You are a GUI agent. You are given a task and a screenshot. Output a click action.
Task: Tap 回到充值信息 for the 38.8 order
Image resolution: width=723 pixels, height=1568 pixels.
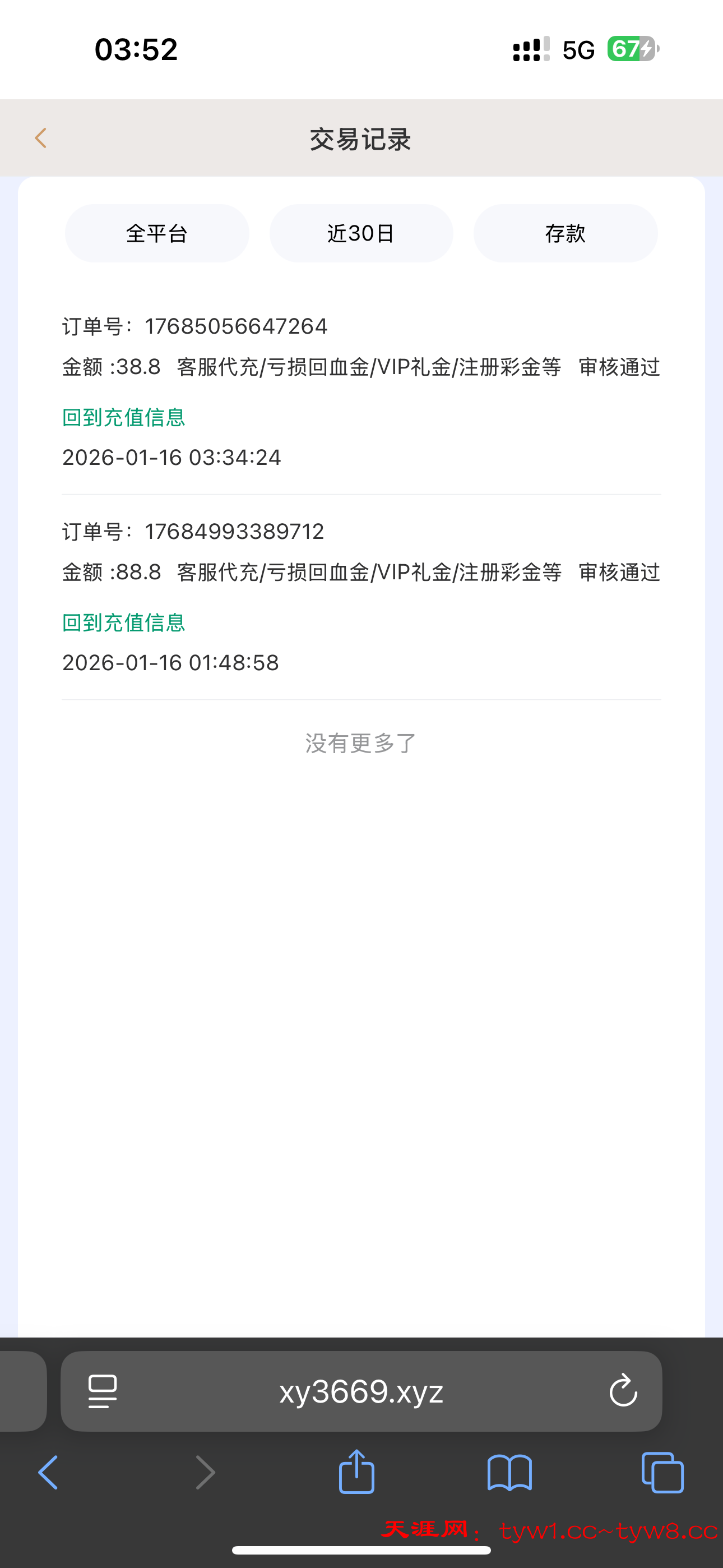click(123, 418)
